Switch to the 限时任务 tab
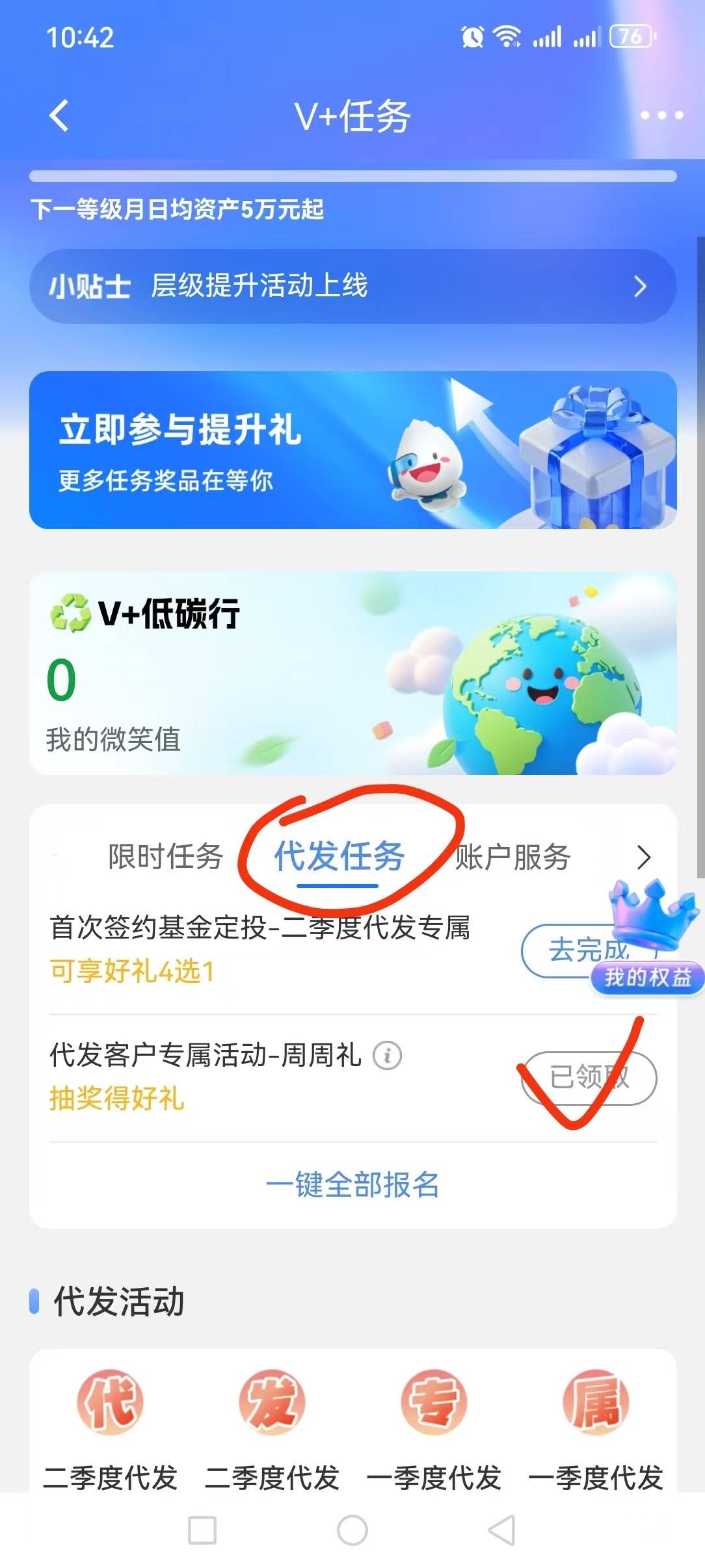 165,857
